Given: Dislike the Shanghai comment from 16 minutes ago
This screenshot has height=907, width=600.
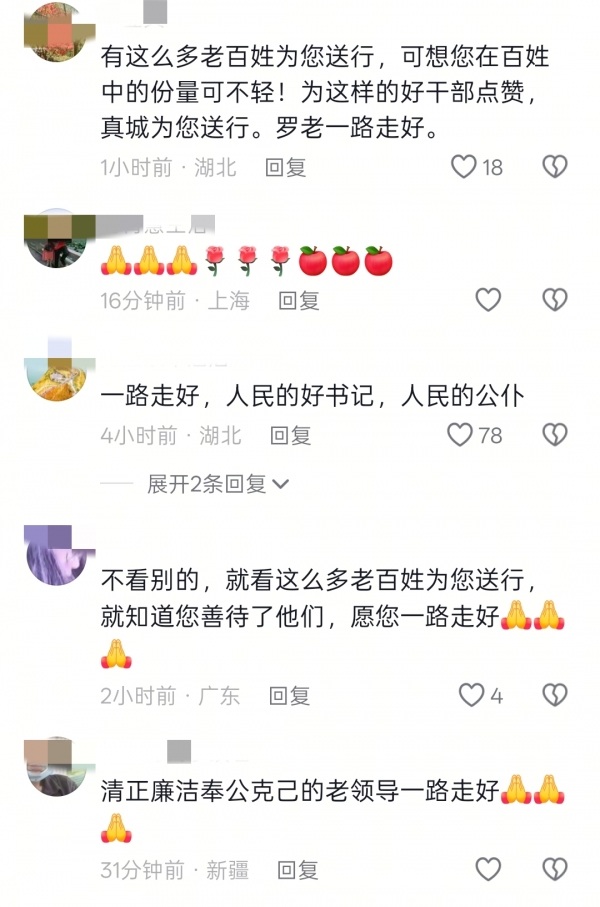Looking at the screenshot, I should pyautogui.click(x=554, y=299).
